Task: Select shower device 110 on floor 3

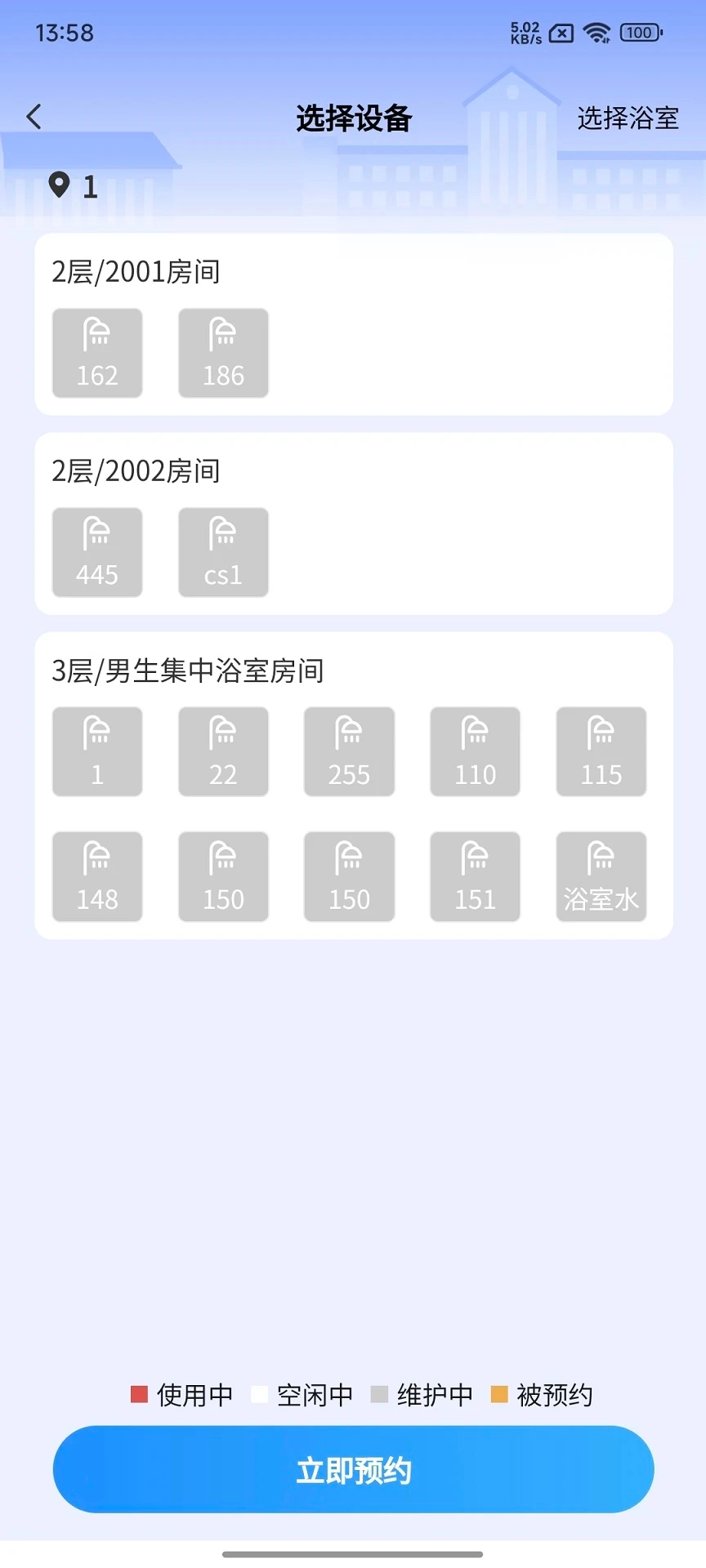Action: [x=475, y=751]
